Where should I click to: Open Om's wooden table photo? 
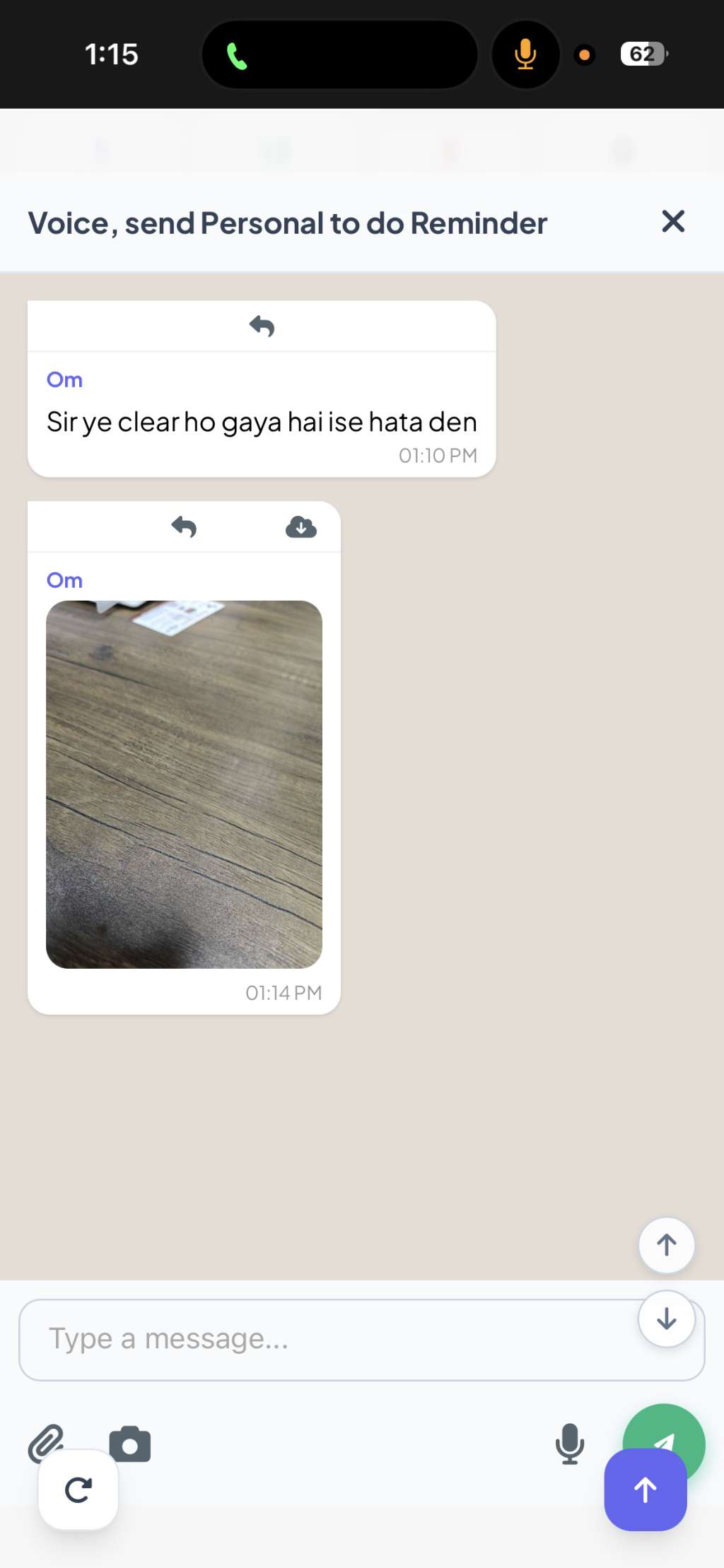[x=184, y=784]
